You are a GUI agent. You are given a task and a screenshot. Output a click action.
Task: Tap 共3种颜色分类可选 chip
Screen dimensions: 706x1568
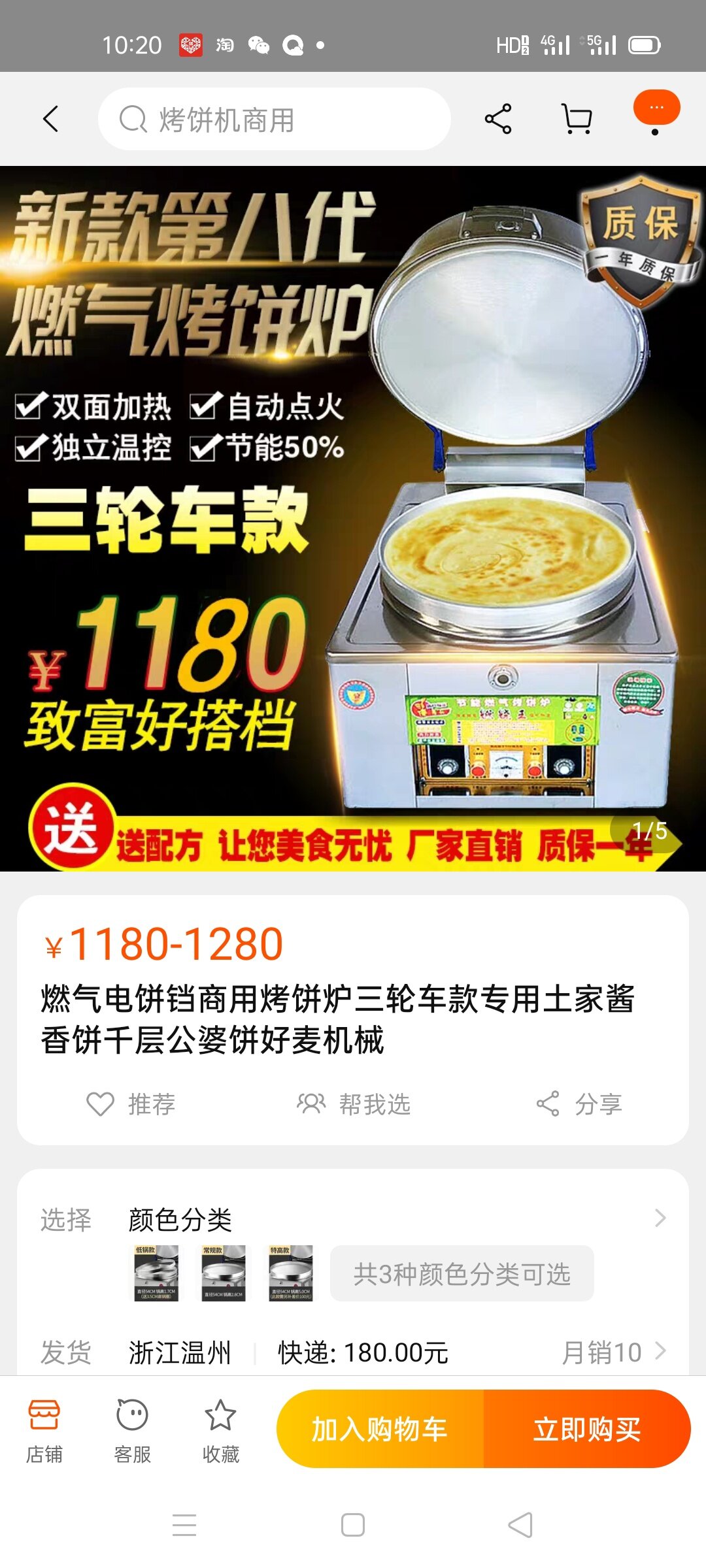click(462, 1273)
